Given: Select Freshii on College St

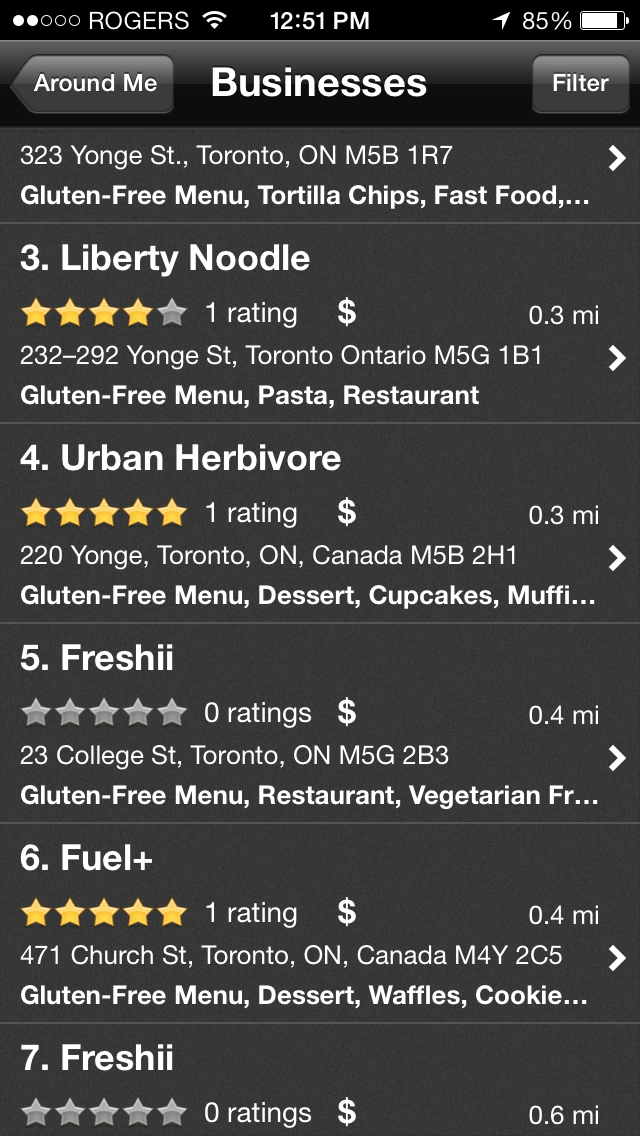Looking at the screenshot, I should click(320, 723).
